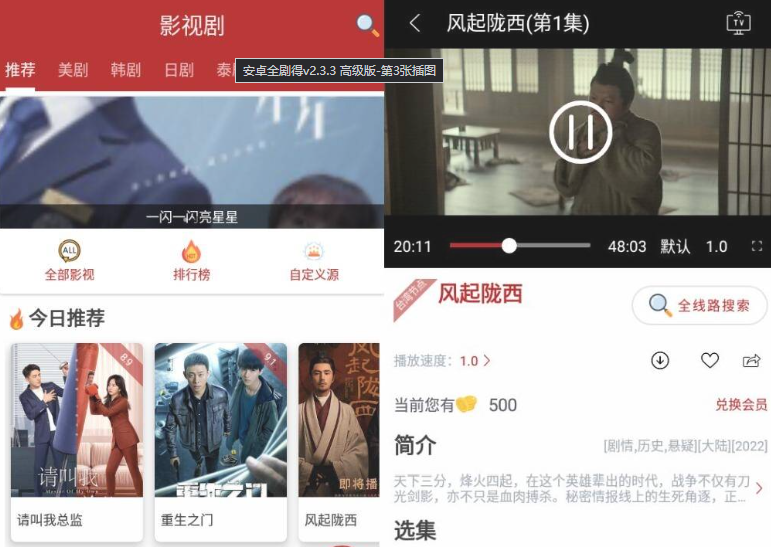Tap the video progress bar

point(520,246)
